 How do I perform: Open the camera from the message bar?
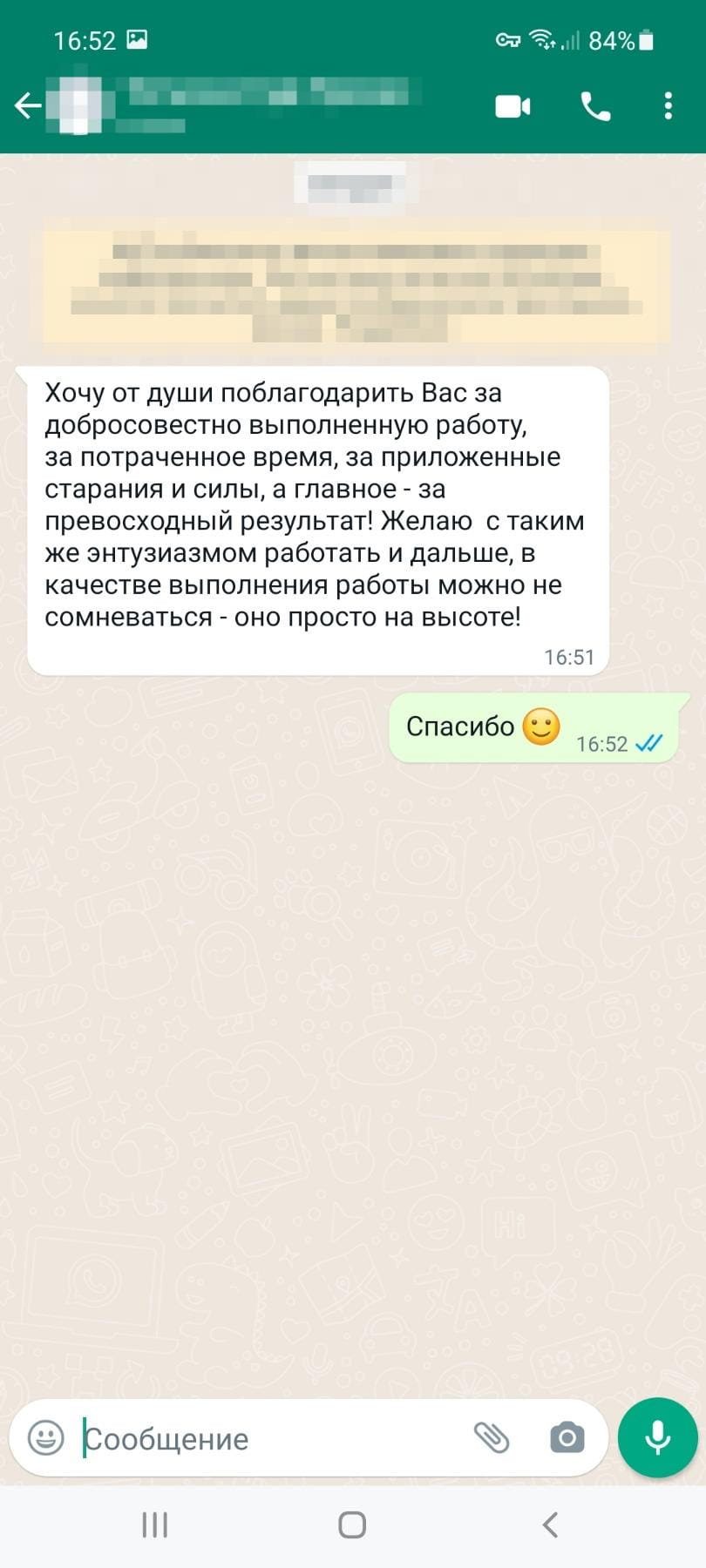pyautogui.click(x=567, y=1437)
